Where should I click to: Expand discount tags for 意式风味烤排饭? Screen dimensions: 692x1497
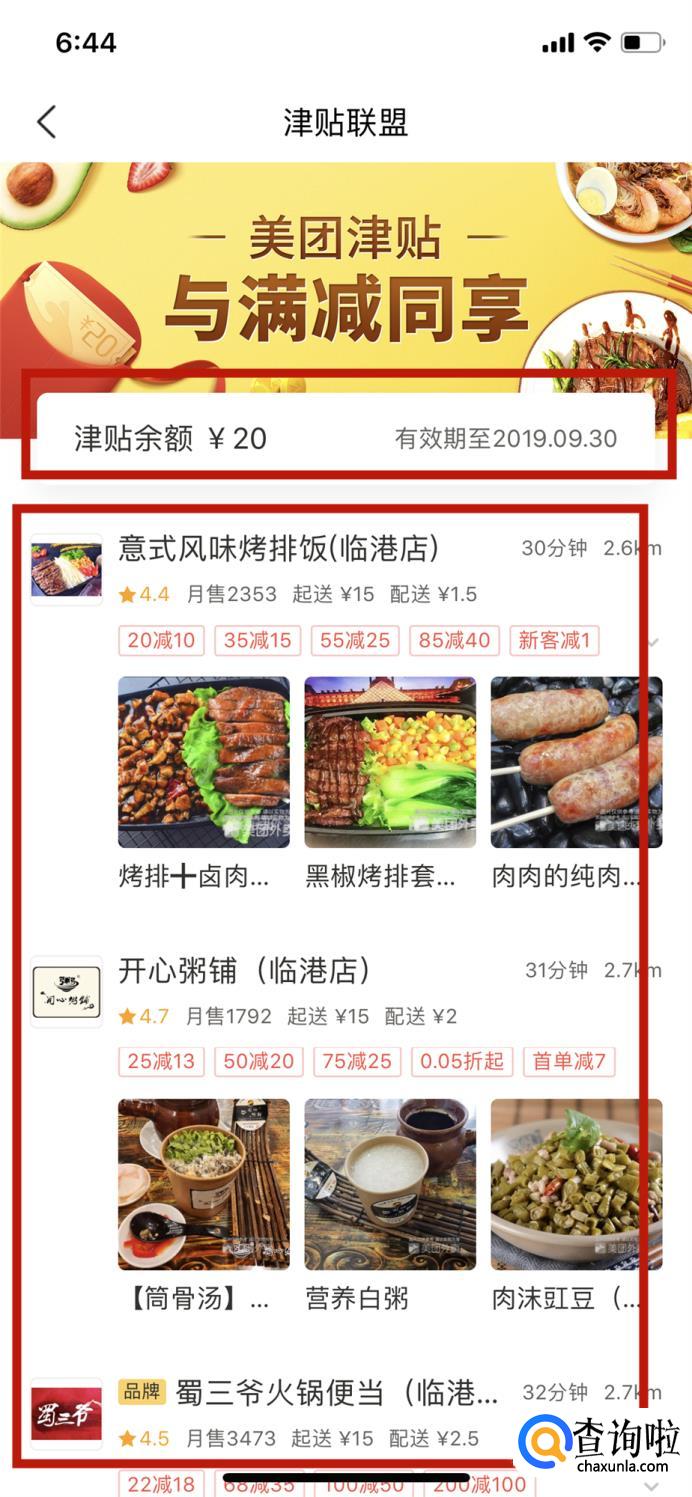pyautogui.click(x=654, y=642)
